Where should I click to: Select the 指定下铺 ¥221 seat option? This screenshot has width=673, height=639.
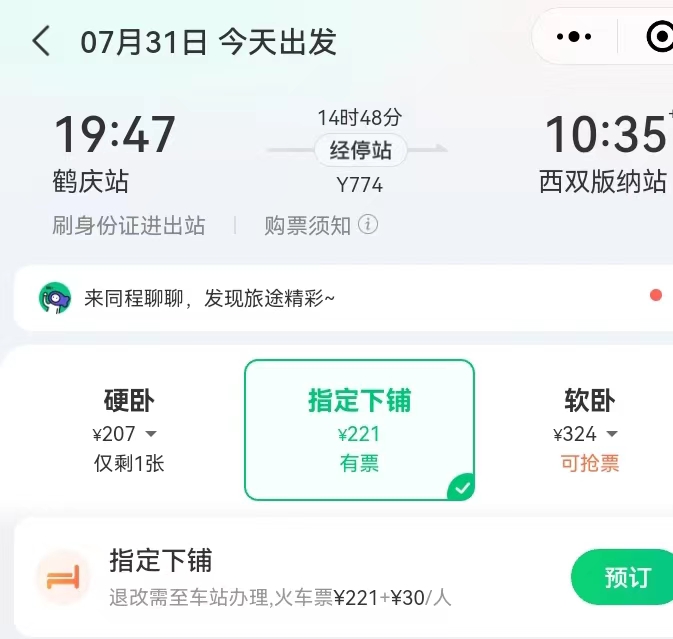point(359,430)
